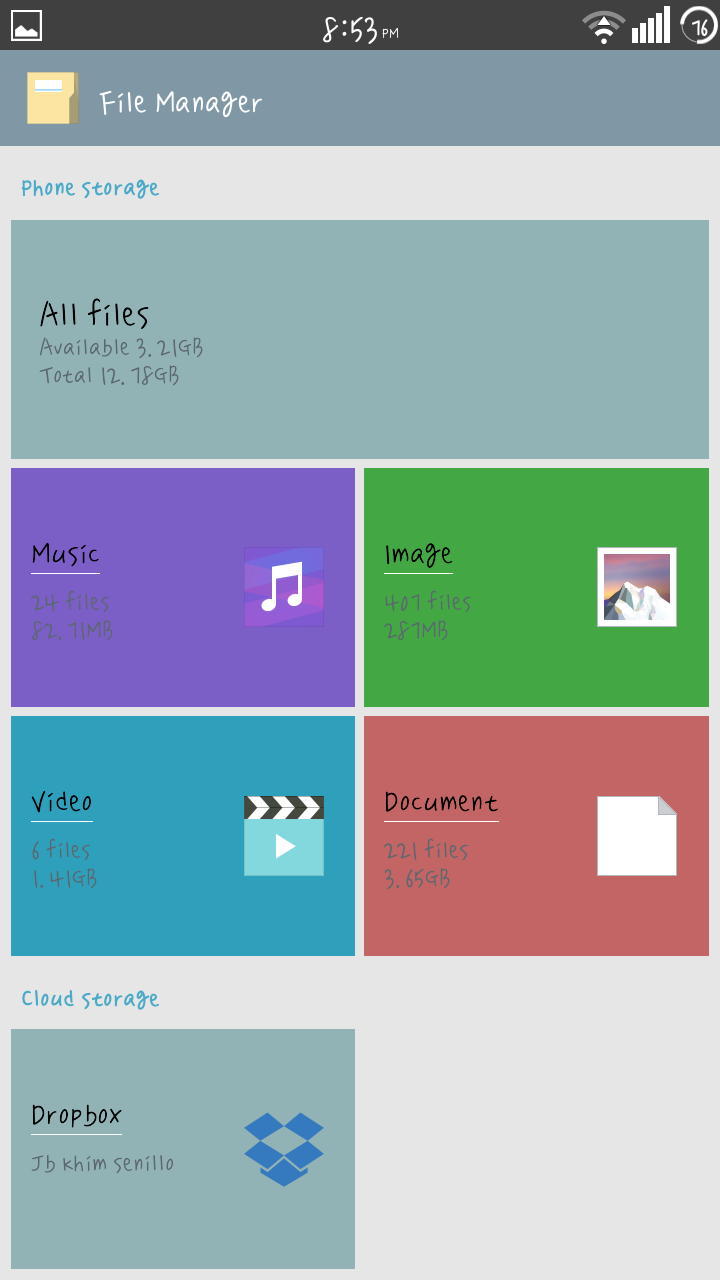Open the Video category tile
This screenshot has height=1280, width=720.
pos(183,835)
